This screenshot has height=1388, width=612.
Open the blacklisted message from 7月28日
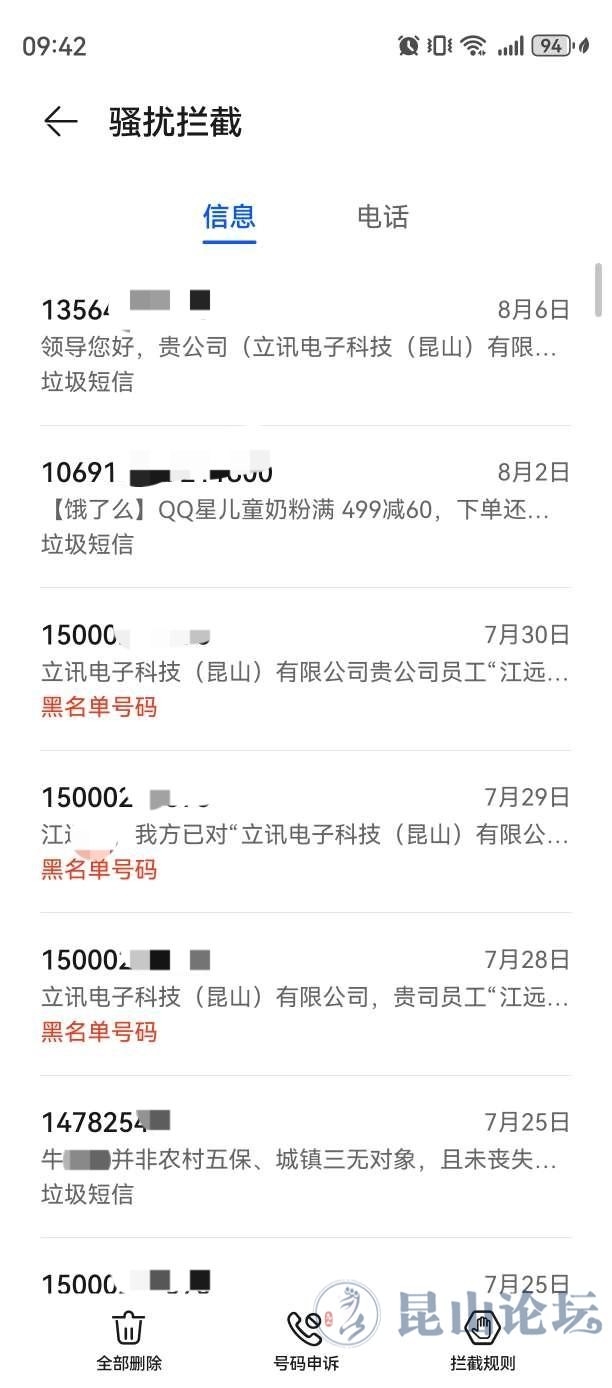click(x=305, y=995)
